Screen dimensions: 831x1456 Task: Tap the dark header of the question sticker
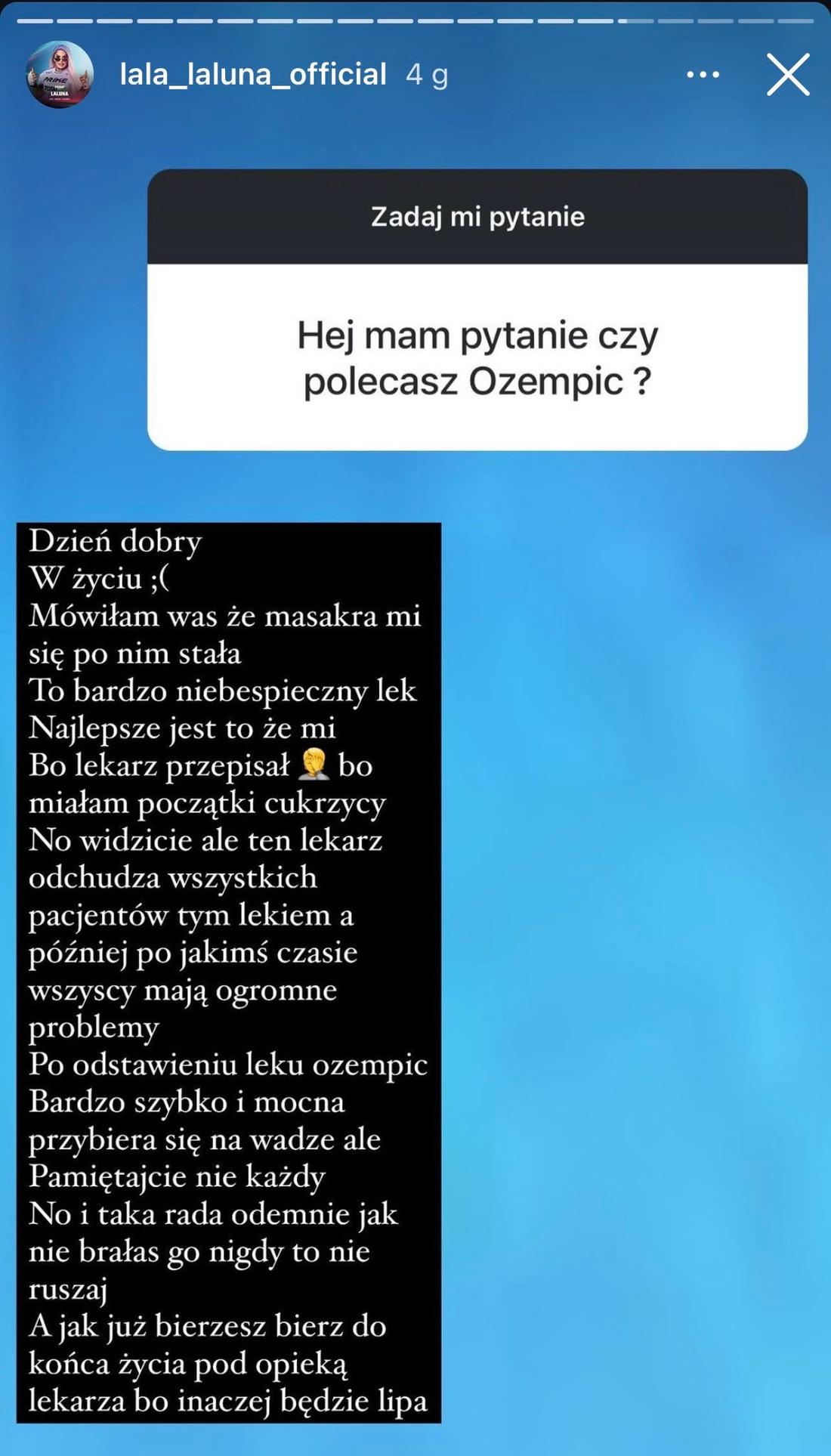(479, 217)
